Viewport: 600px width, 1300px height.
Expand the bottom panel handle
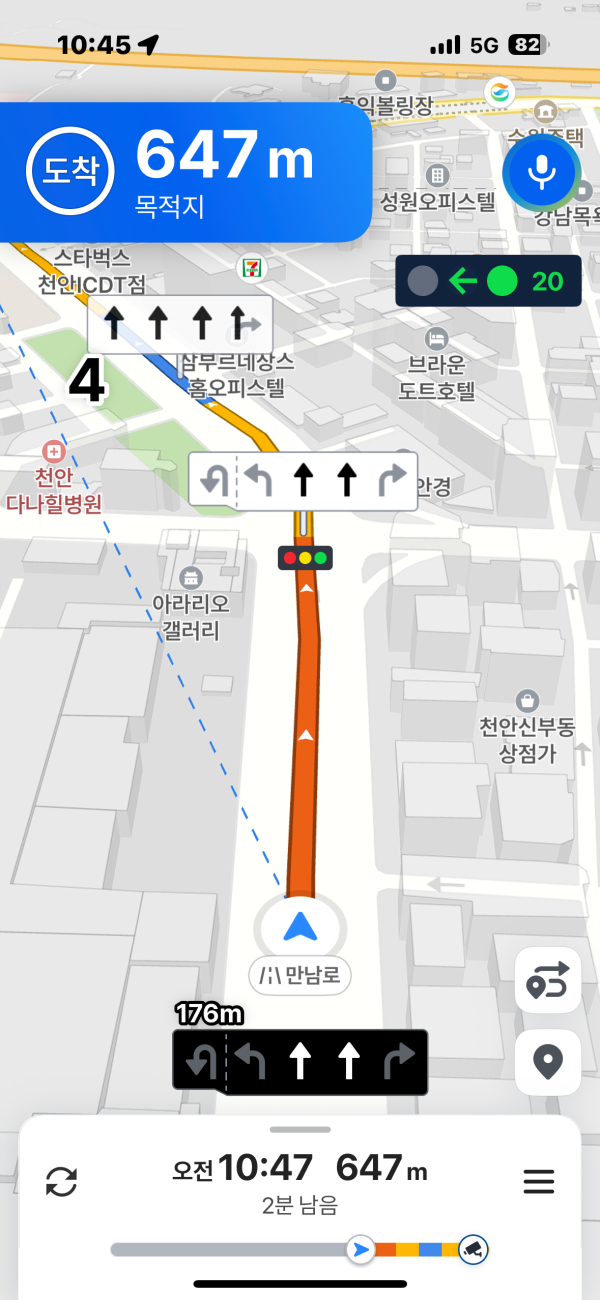pyautogui.click(x=300, y=1130)
